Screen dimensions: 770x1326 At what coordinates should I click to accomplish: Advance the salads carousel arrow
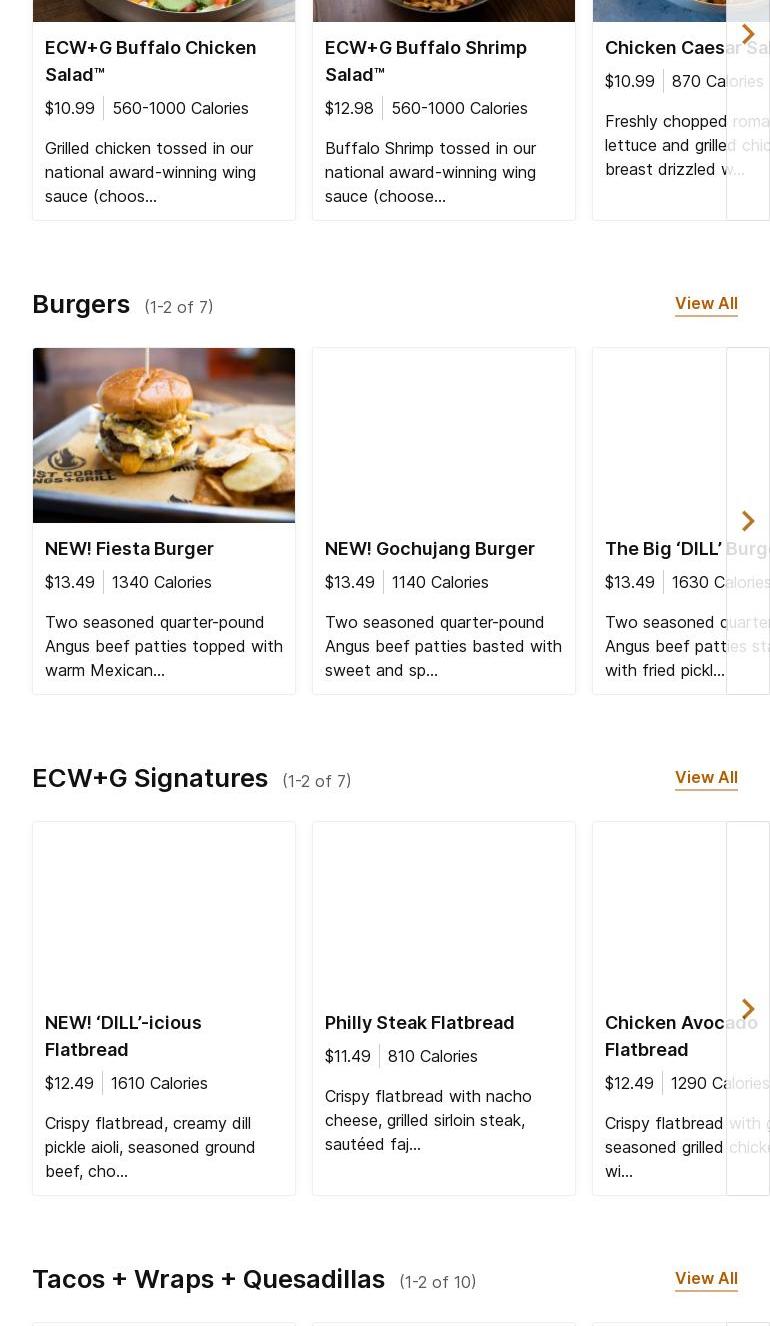(x=747, y=34)
